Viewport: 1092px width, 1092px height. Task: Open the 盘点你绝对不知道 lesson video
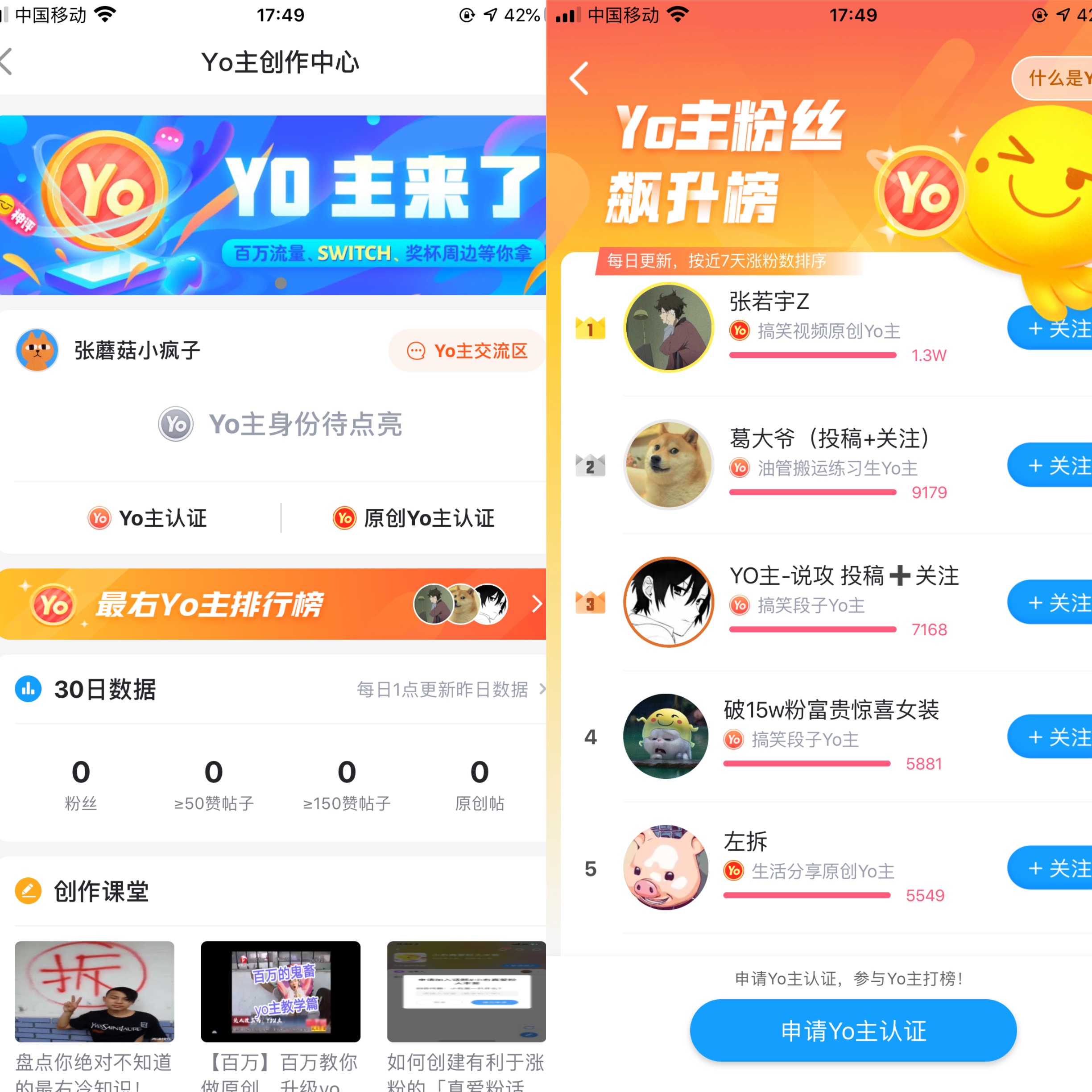[95, 992]
